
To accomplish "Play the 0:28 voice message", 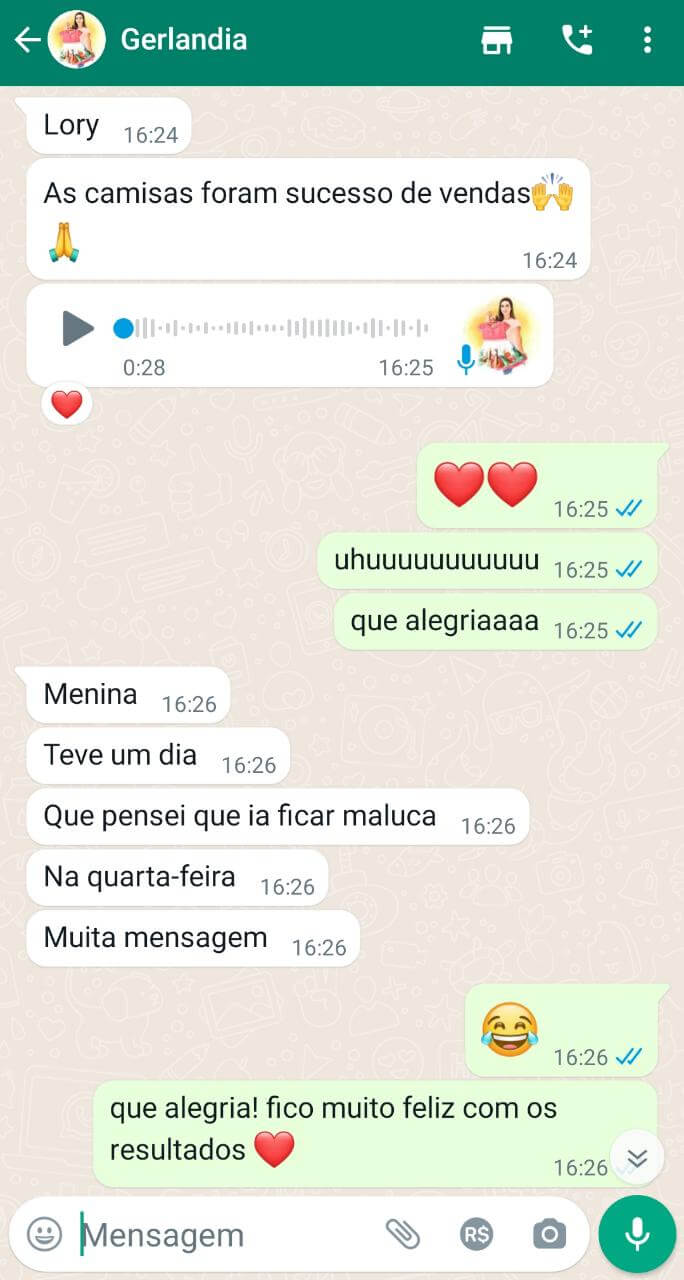I will click(x=77, y=328).
